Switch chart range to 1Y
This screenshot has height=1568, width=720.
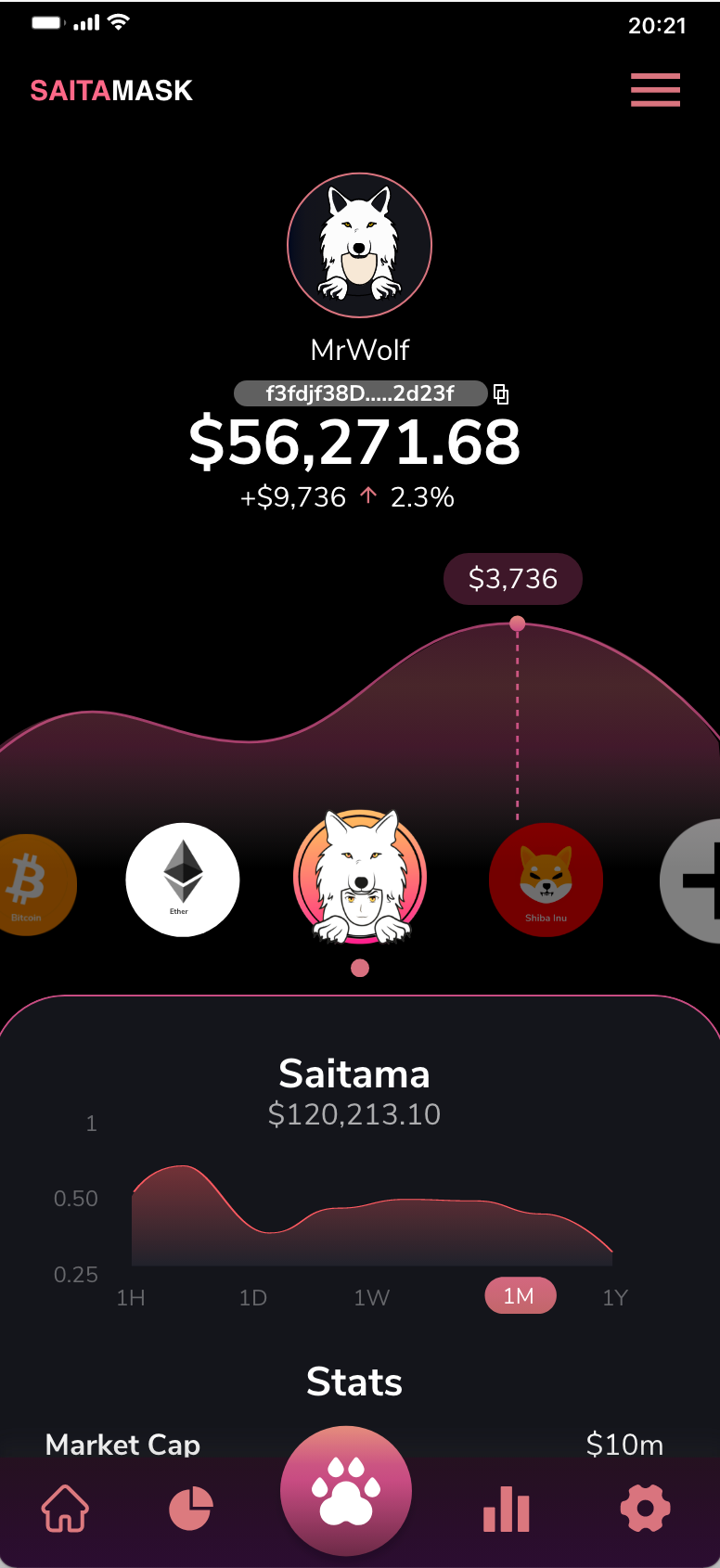pos(615,1297)
